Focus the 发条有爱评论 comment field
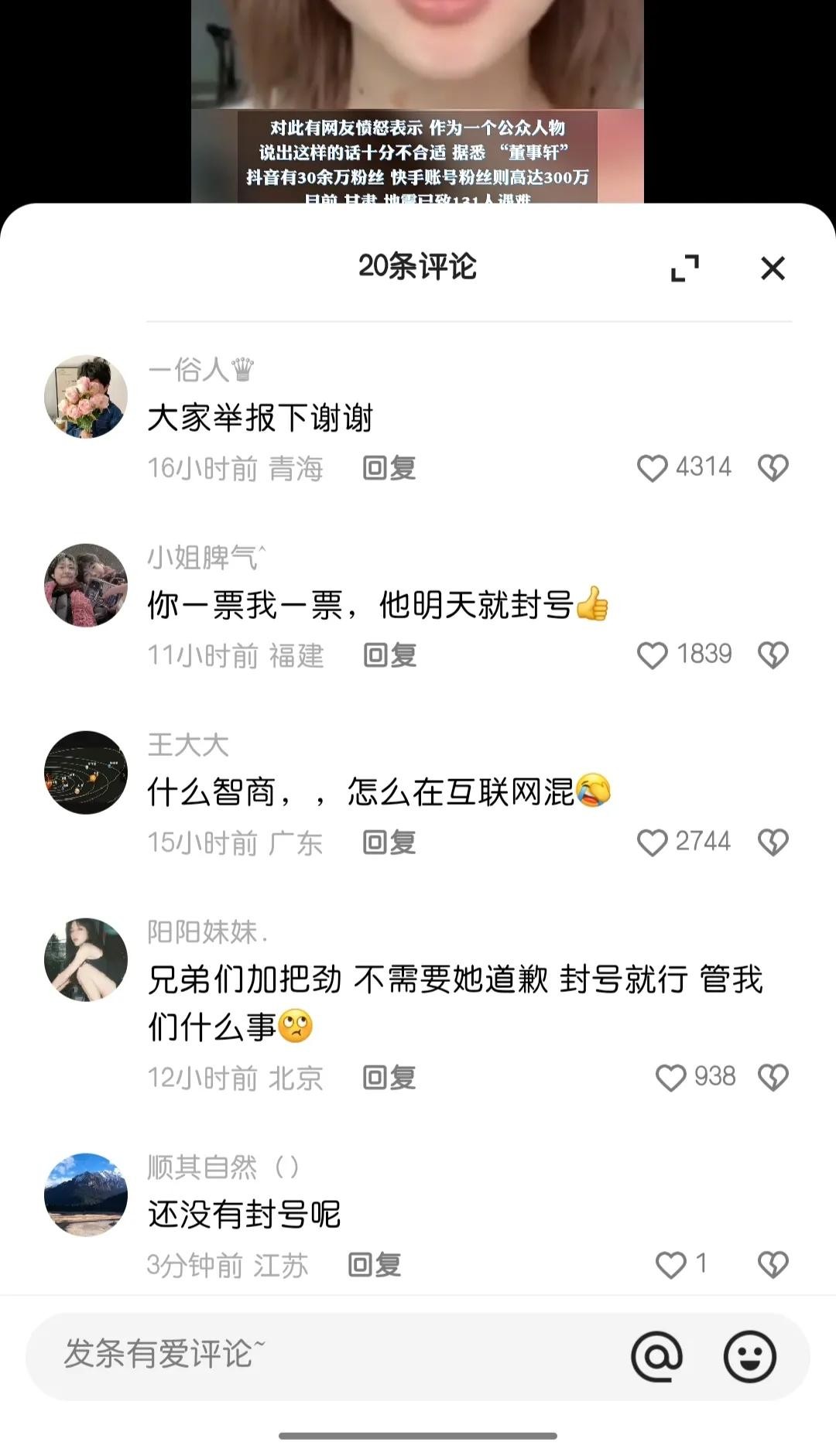The height and width of the screenshot is (1456, 836). tap(310, 1355)
